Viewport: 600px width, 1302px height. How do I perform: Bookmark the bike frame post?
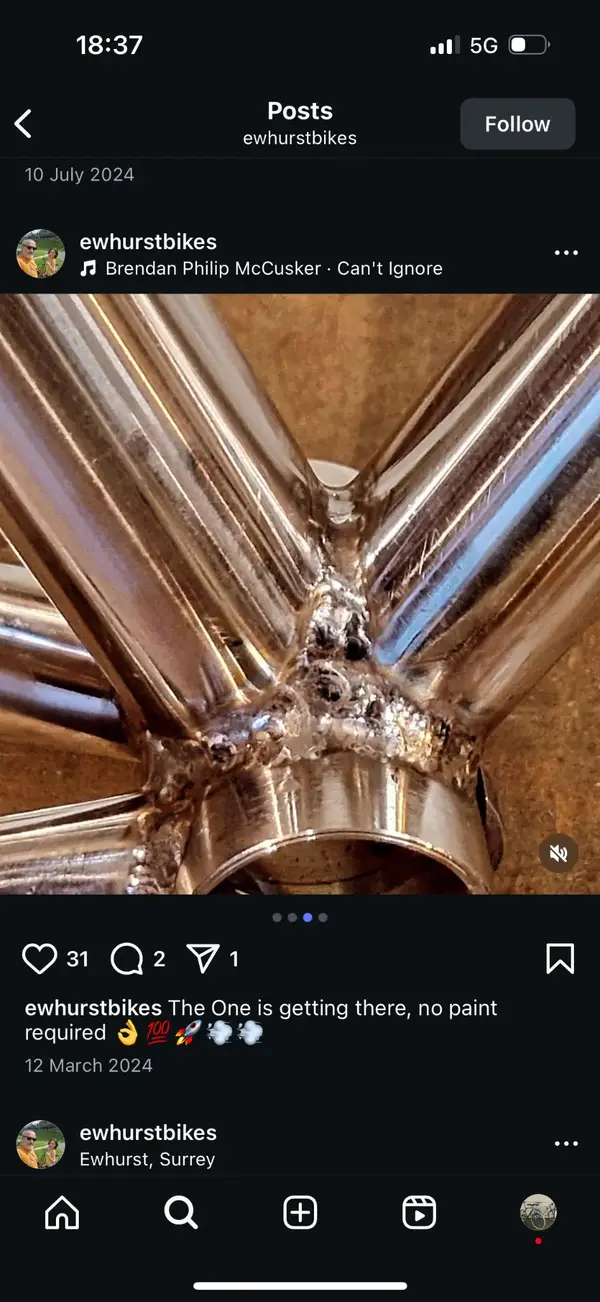560,959
